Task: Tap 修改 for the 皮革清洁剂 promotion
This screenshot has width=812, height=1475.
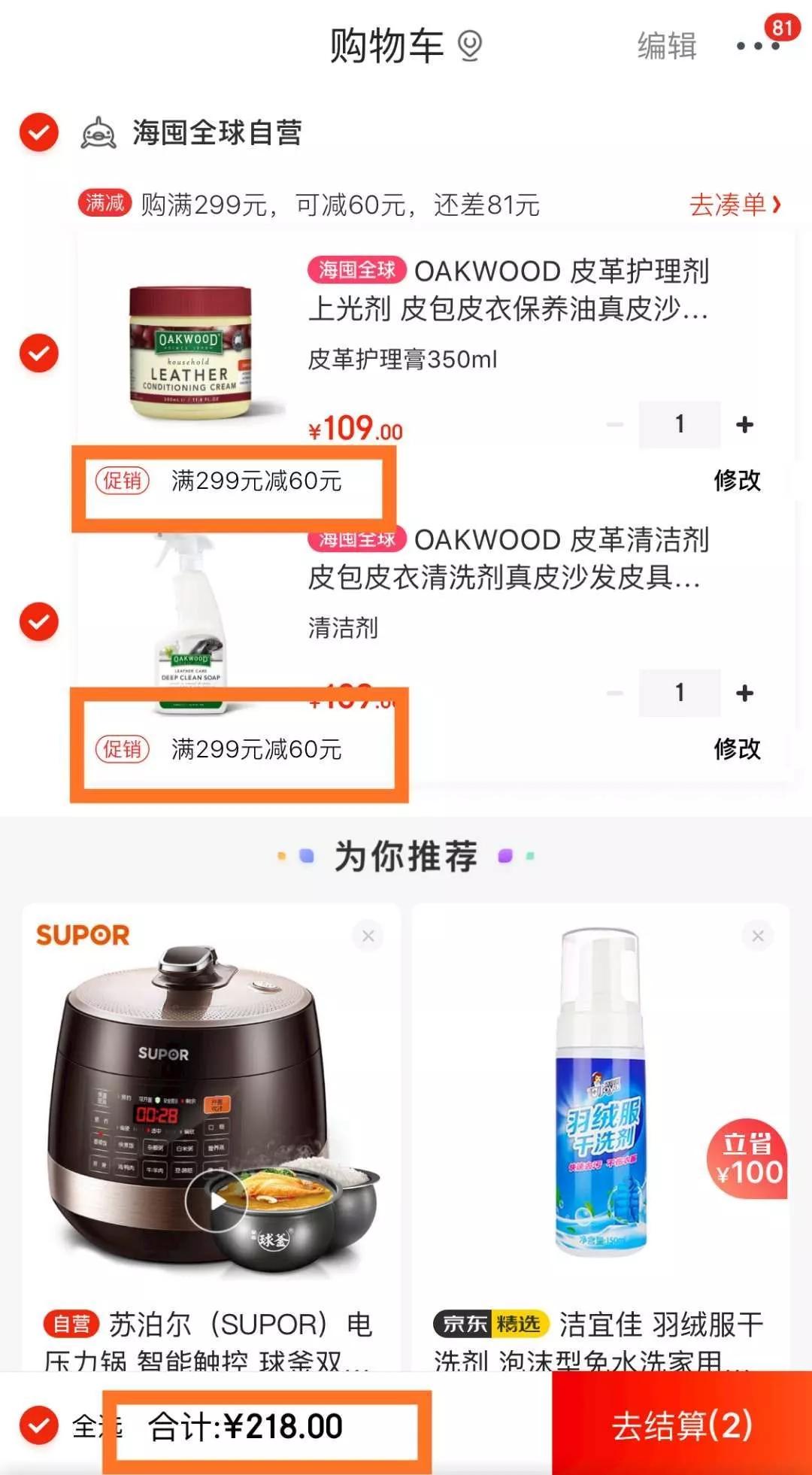Action: (x=737, y=748)
